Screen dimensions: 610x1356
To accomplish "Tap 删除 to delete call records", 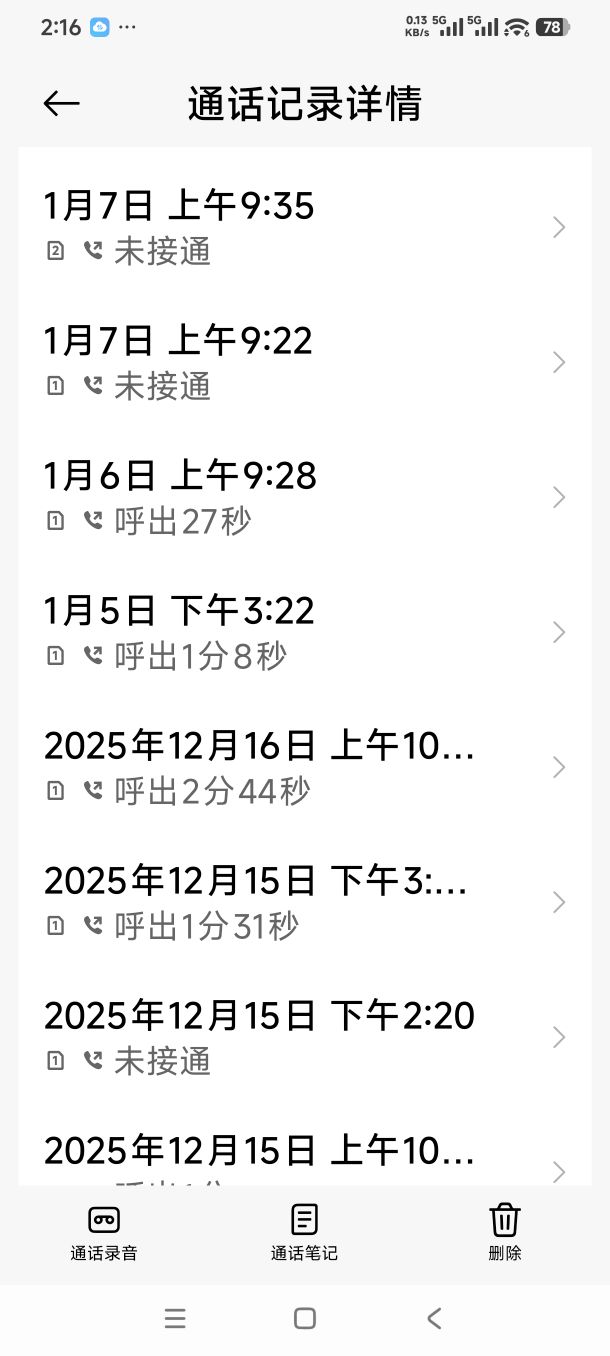I will tap(505, 1232).
